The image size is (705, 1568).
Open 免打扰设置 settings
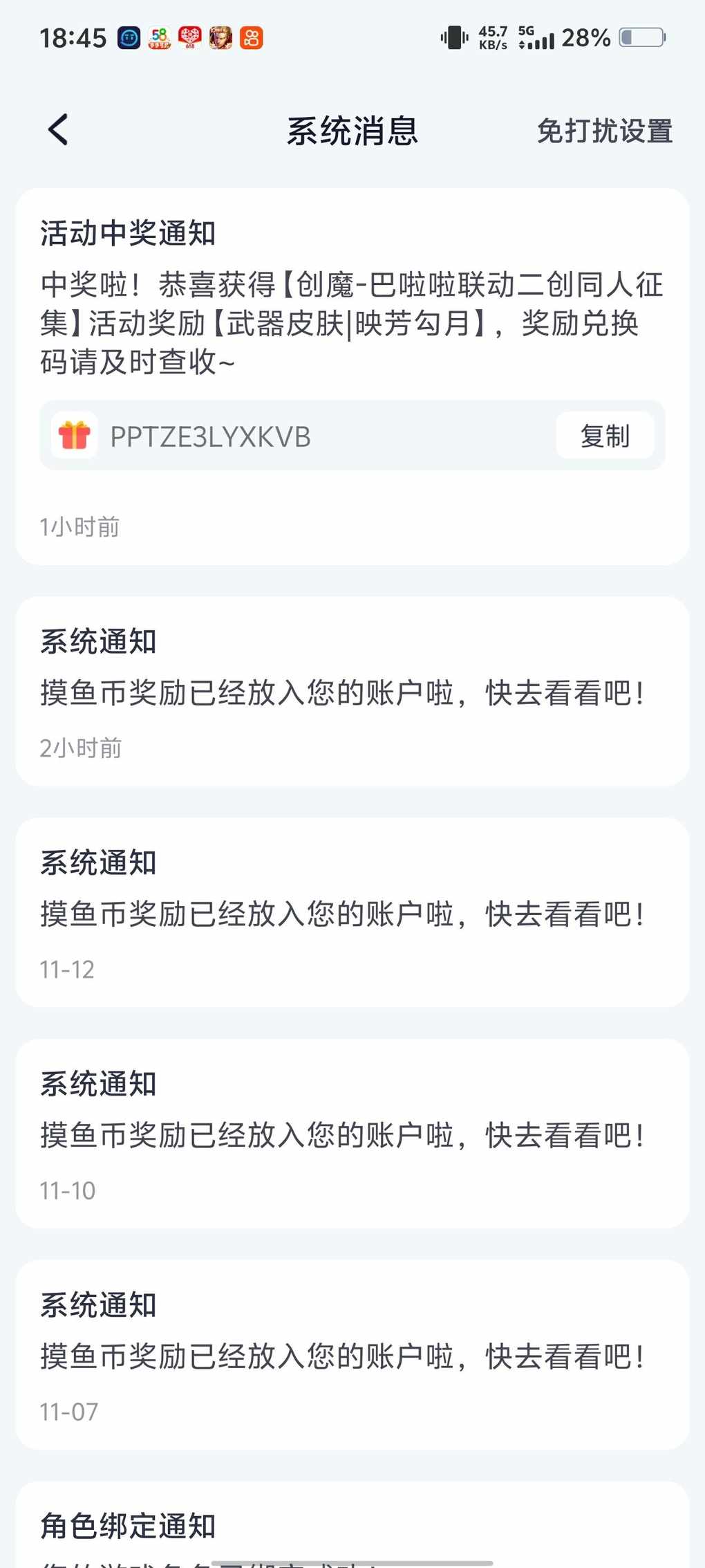click(604, 131)
